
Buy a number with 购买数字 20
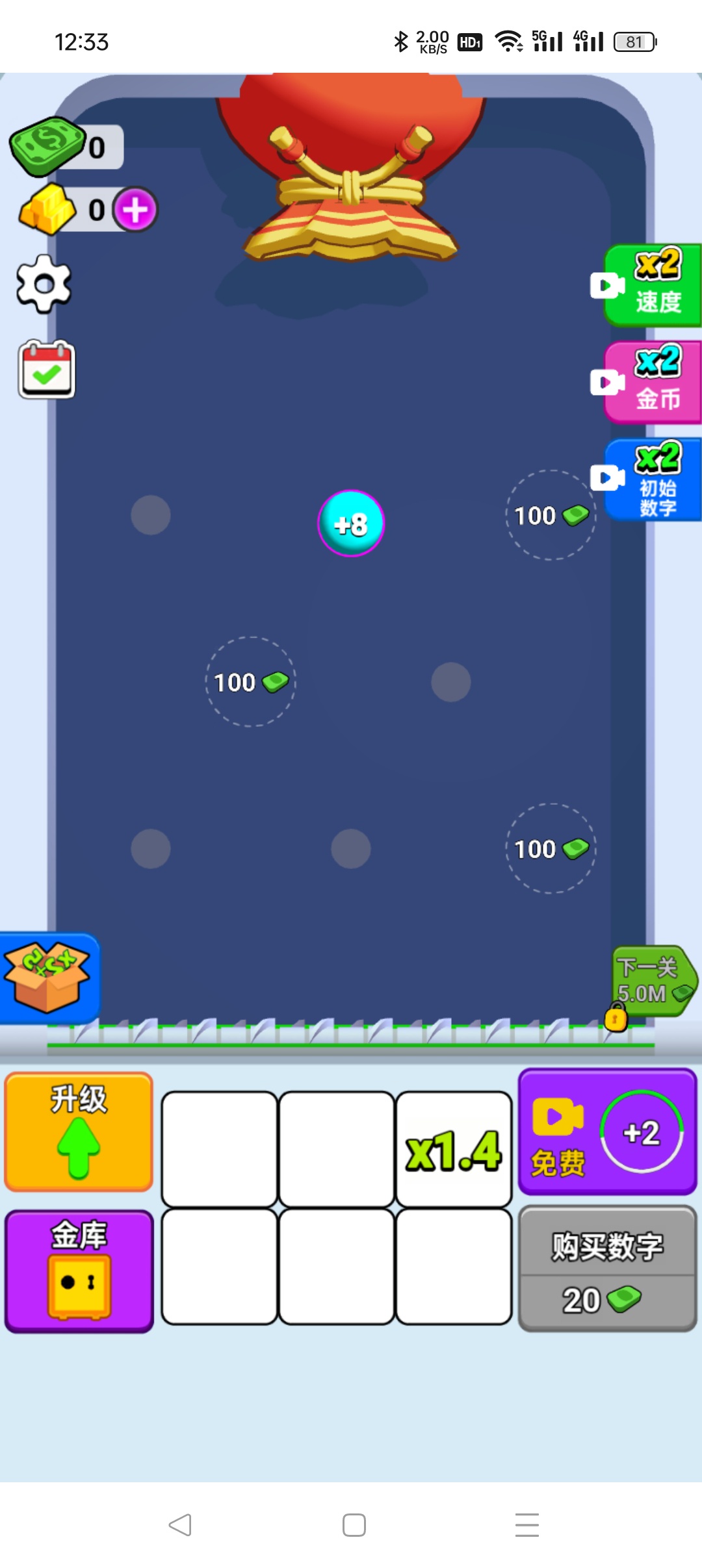pos(607,1269)
